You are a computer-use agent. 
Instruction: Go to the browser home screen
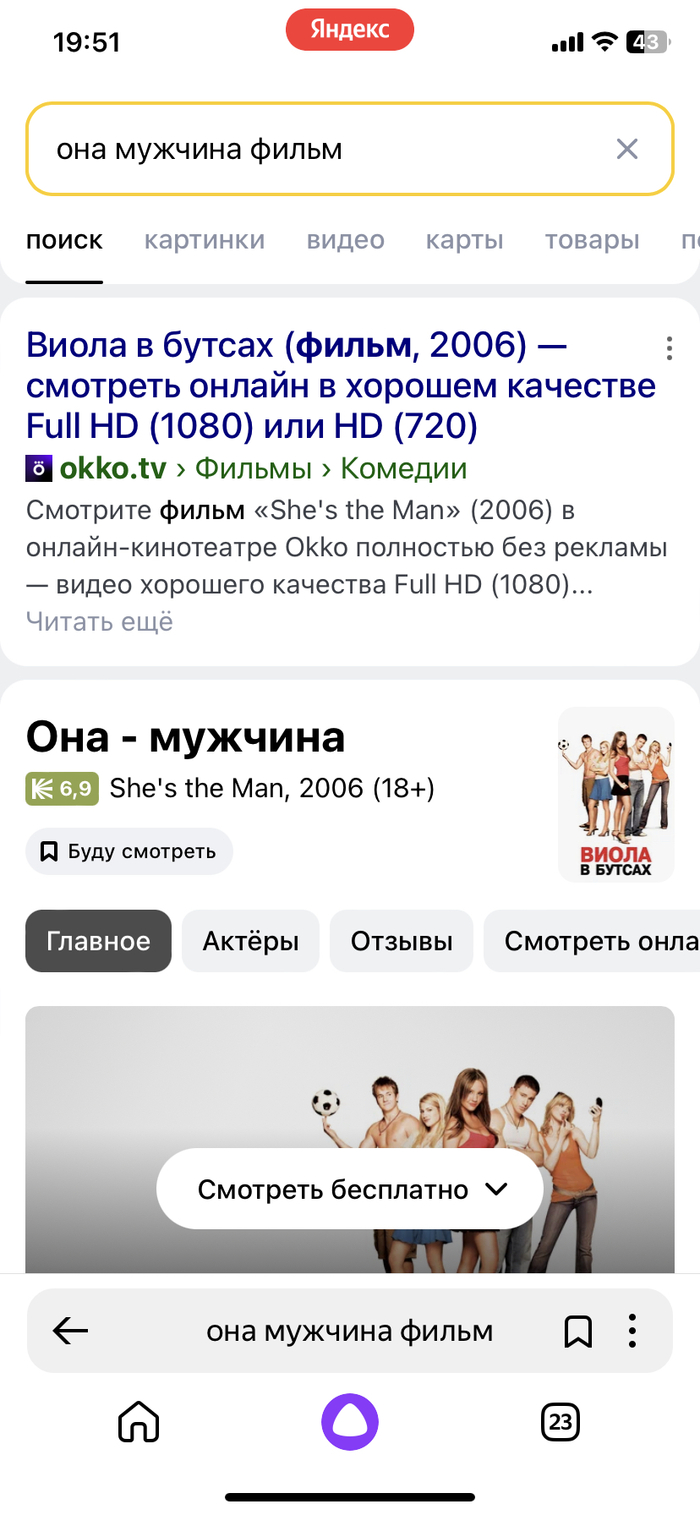(x=139, y=1422)
